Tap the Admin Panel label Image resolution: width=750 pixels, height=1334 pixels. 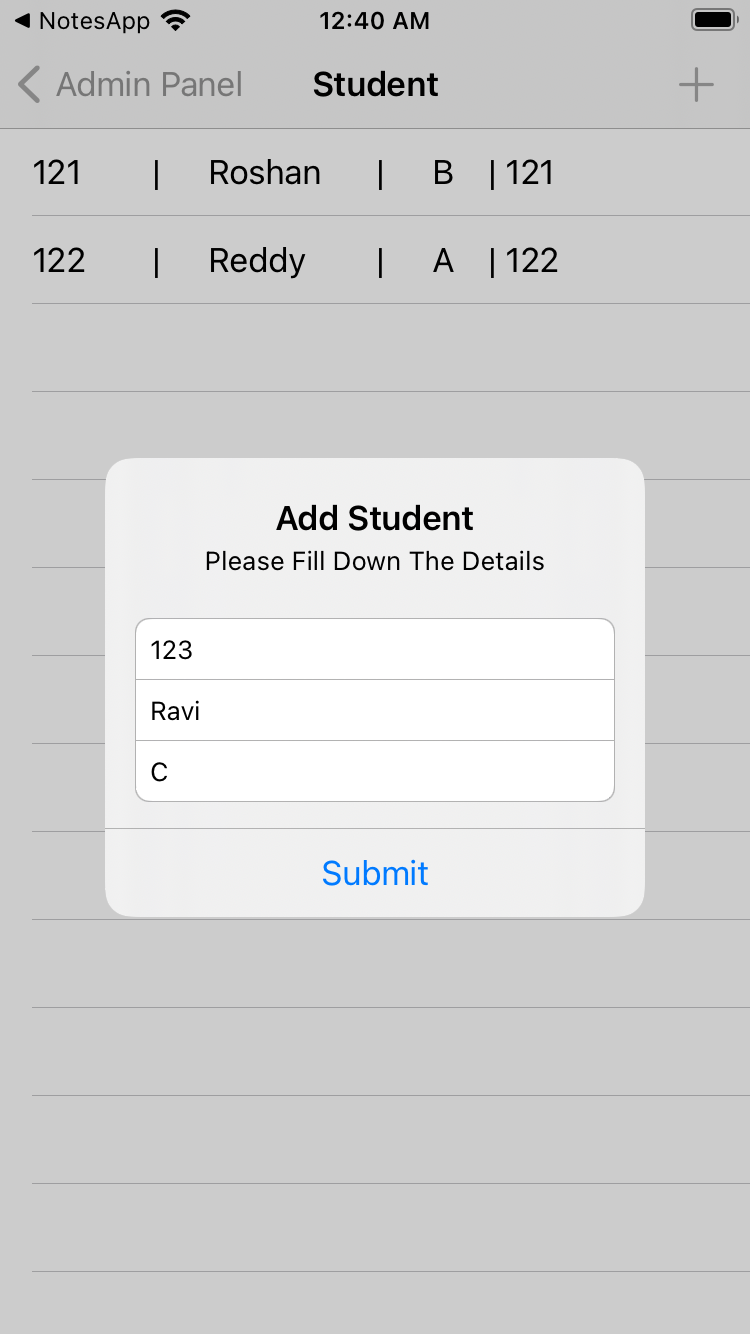click(148, 84)
